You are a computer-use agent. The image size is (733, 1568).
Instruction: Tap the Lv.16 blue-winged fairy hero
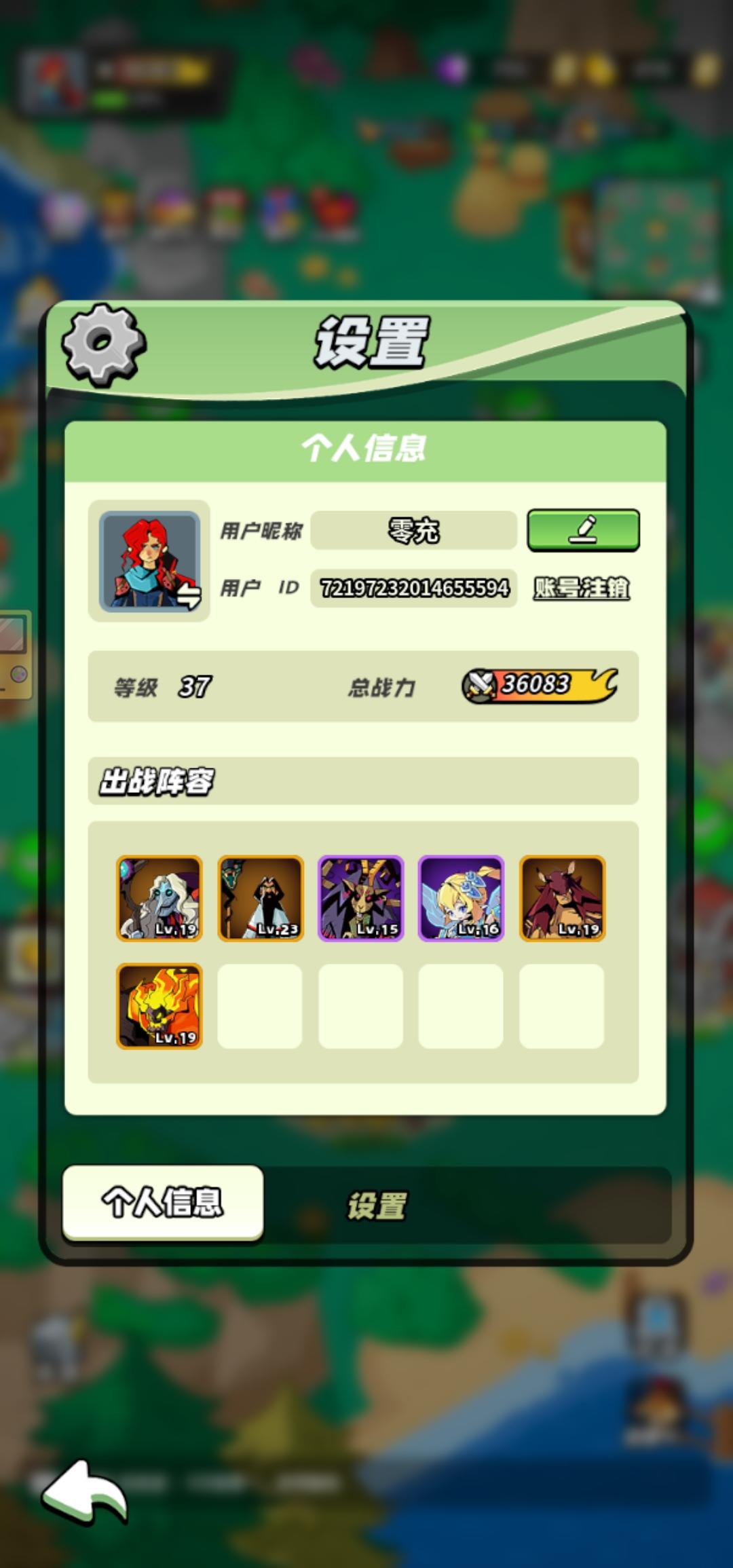tap(461, 897)
